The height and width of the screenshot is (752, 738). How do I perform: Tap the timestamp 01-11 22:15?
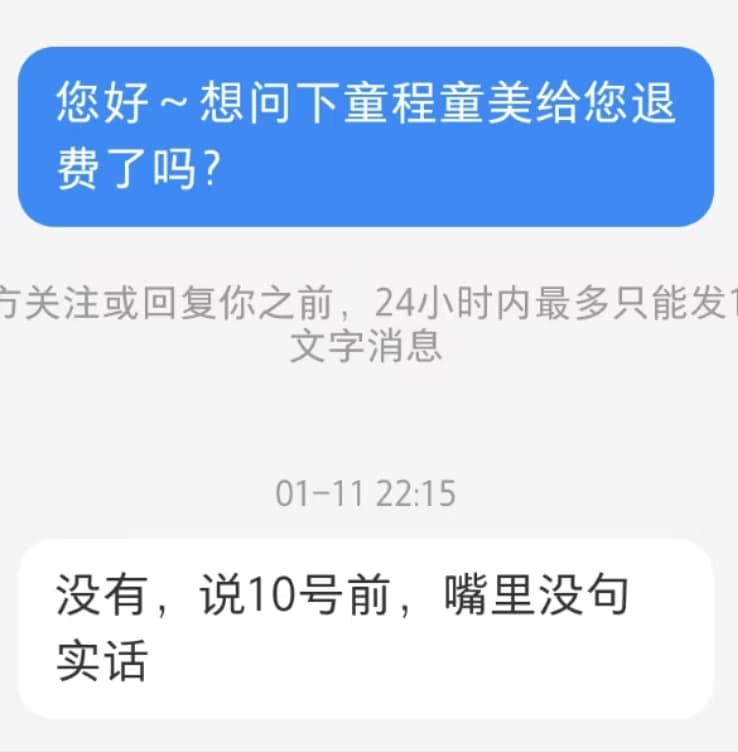pos(366,492)
